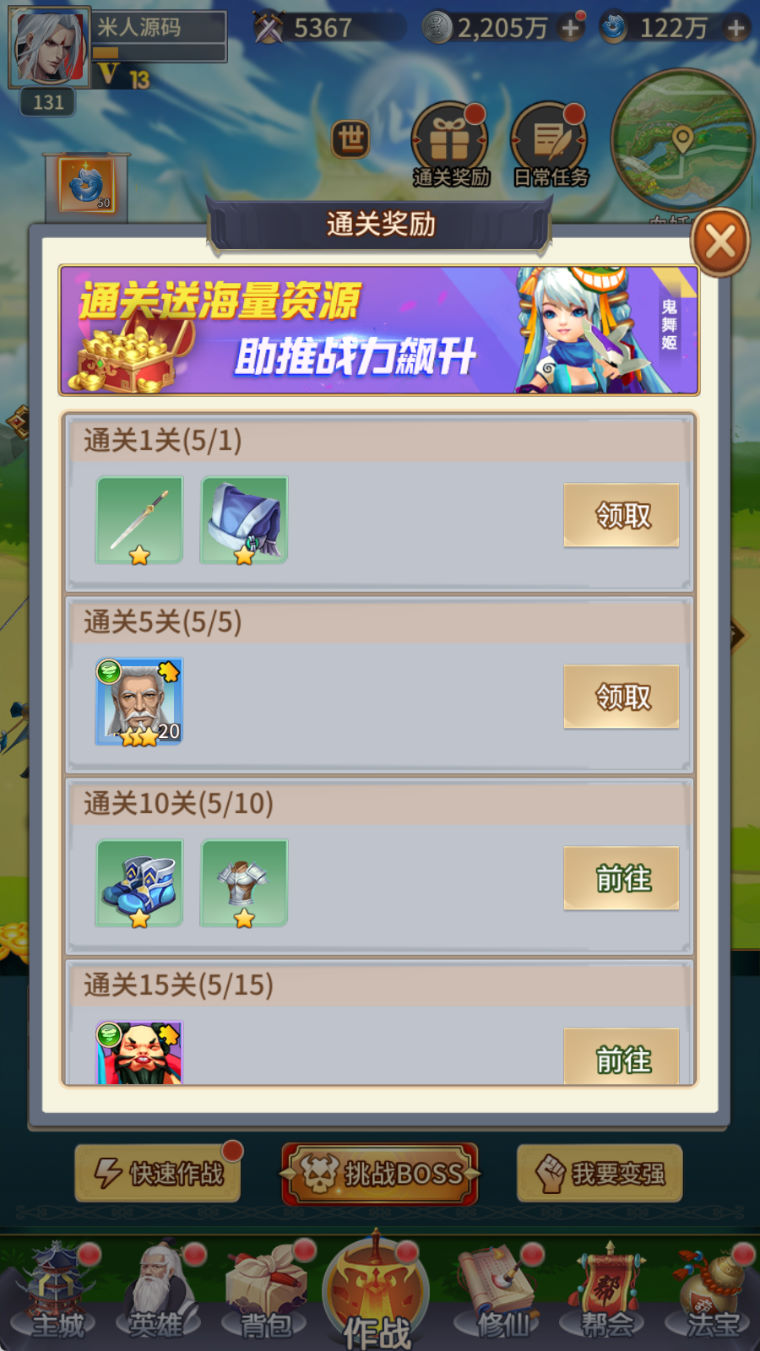The height and width of the screenshot is (1351, 760).
Task: Tap 前往 for the 通关15关 reward
Action: 621,1058
